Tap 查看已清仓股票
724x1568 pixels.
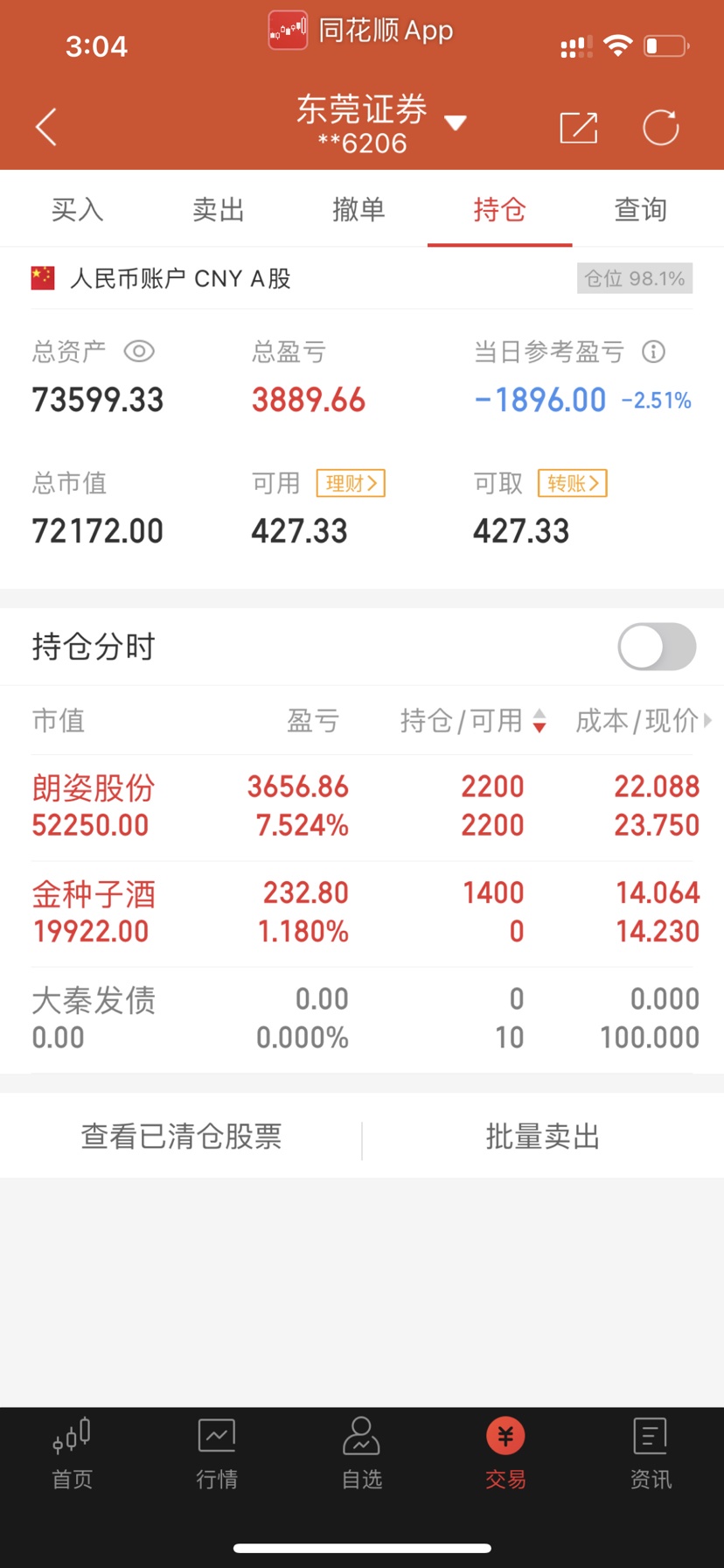pos(181,1137)
